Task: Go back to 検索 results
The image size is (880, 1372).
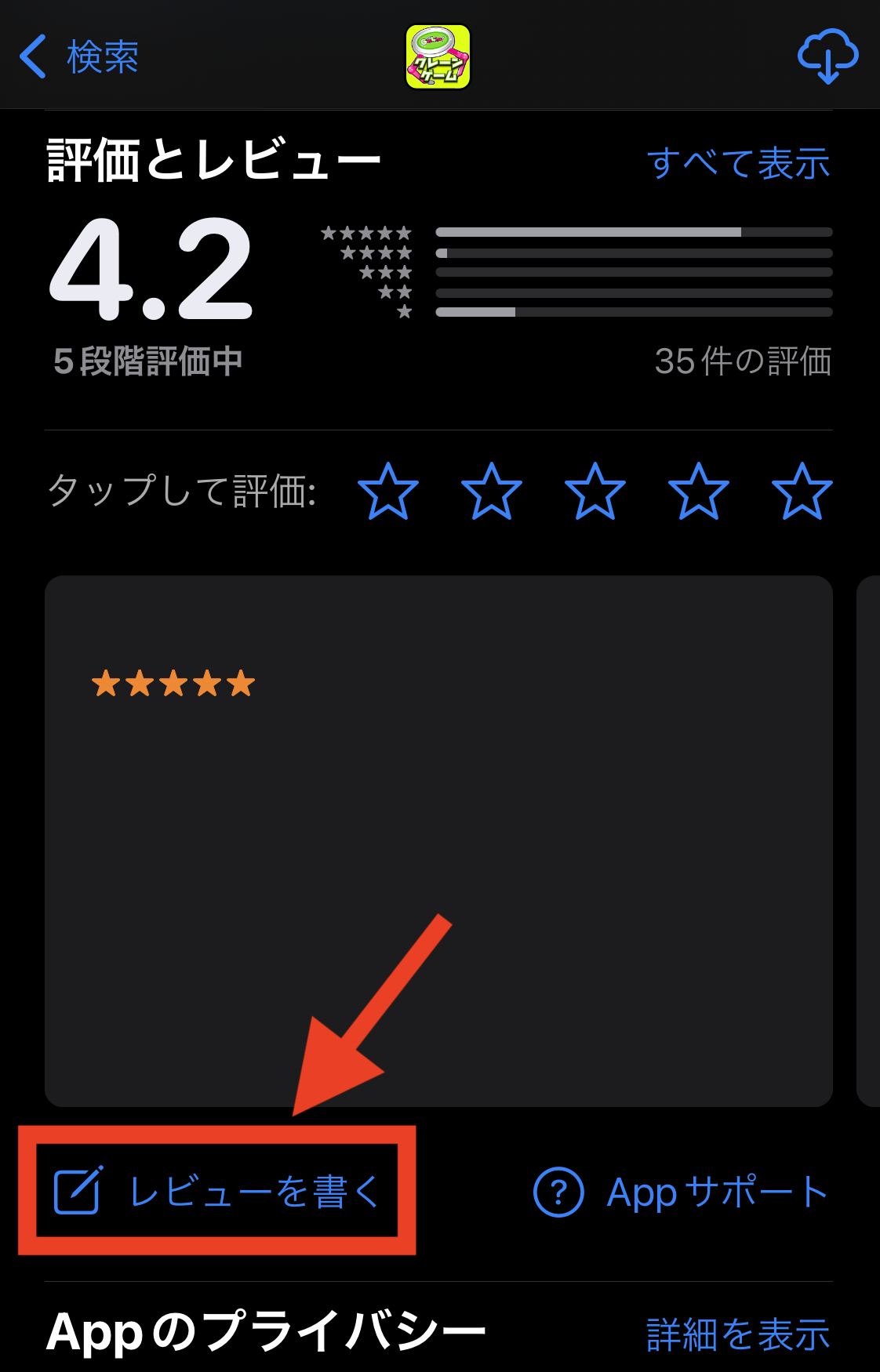Action: coord(78,56)
